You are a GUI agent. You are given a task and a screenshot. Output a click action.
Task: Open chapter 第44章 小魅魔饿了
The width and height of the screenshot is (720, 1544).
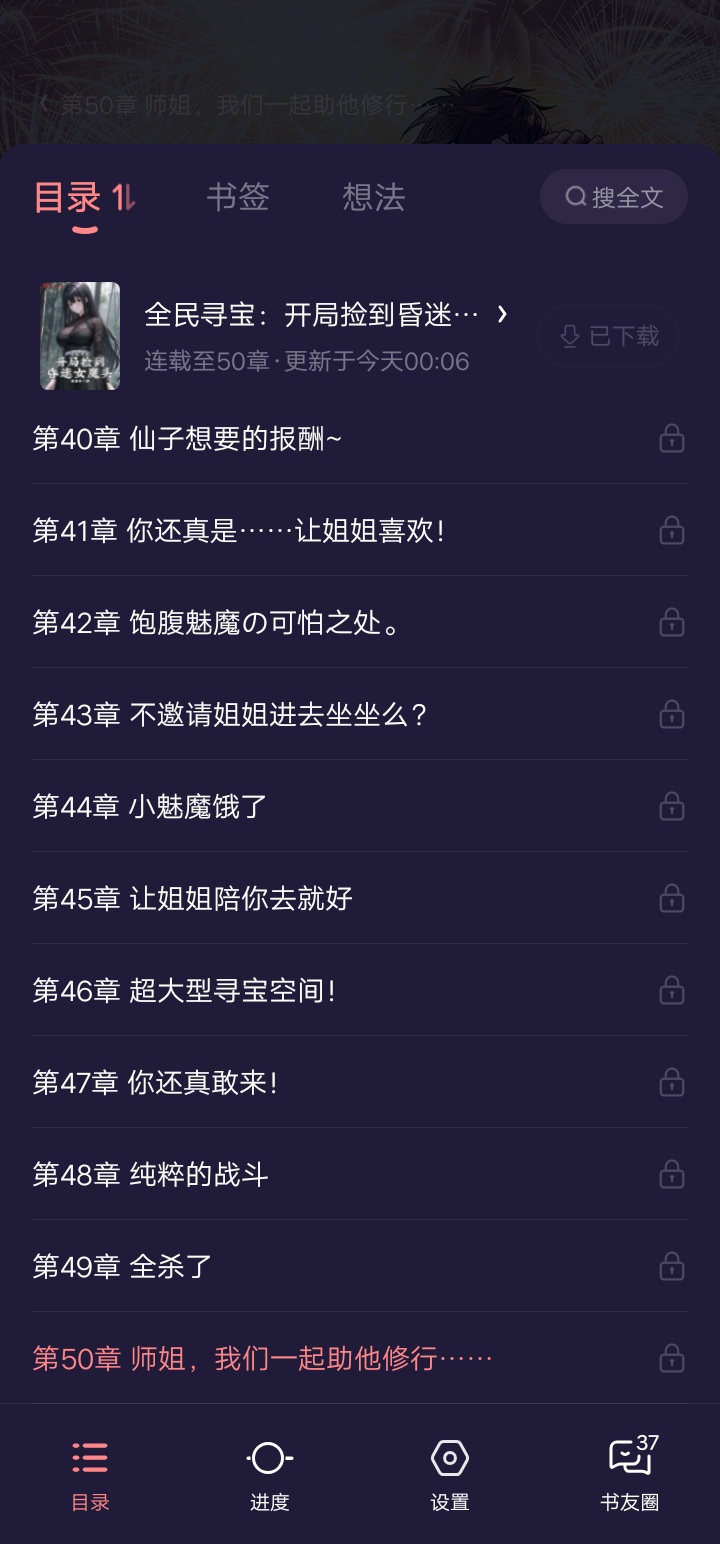(x=150, y=806)
